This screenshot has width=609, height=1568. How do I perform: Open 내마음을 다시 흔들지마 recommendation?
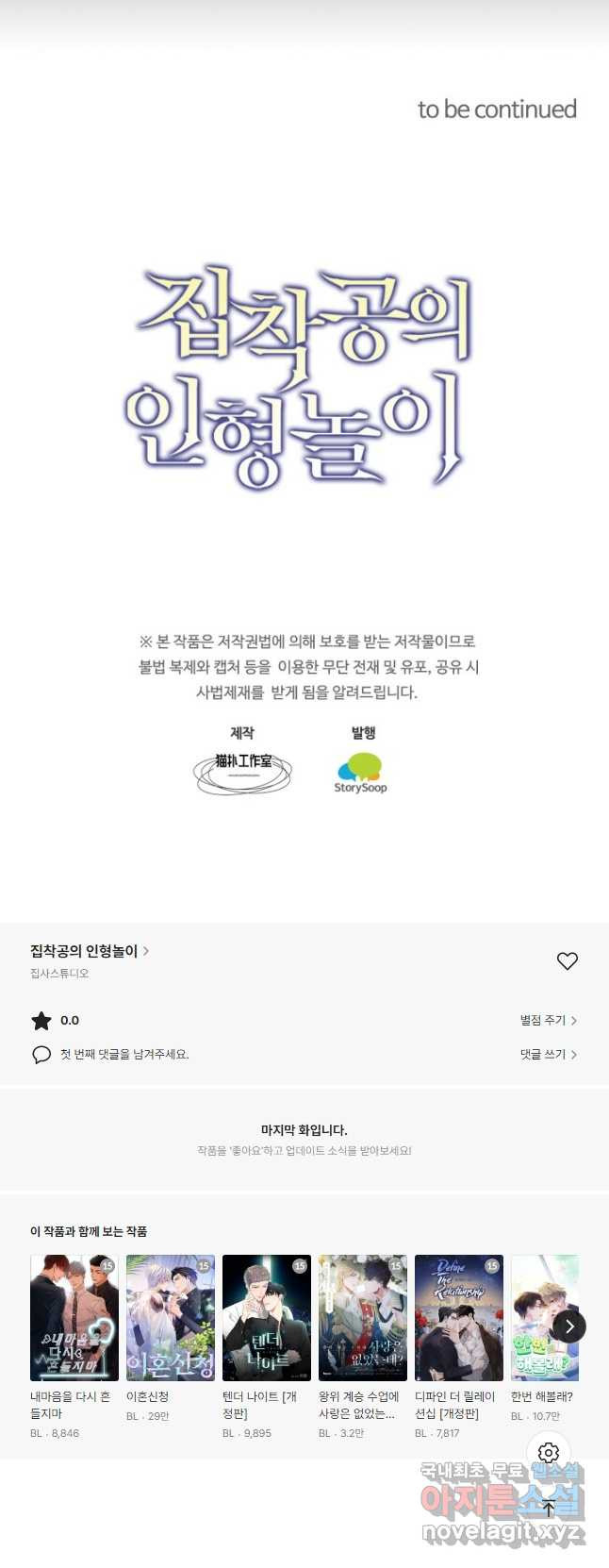(74, 1318)
